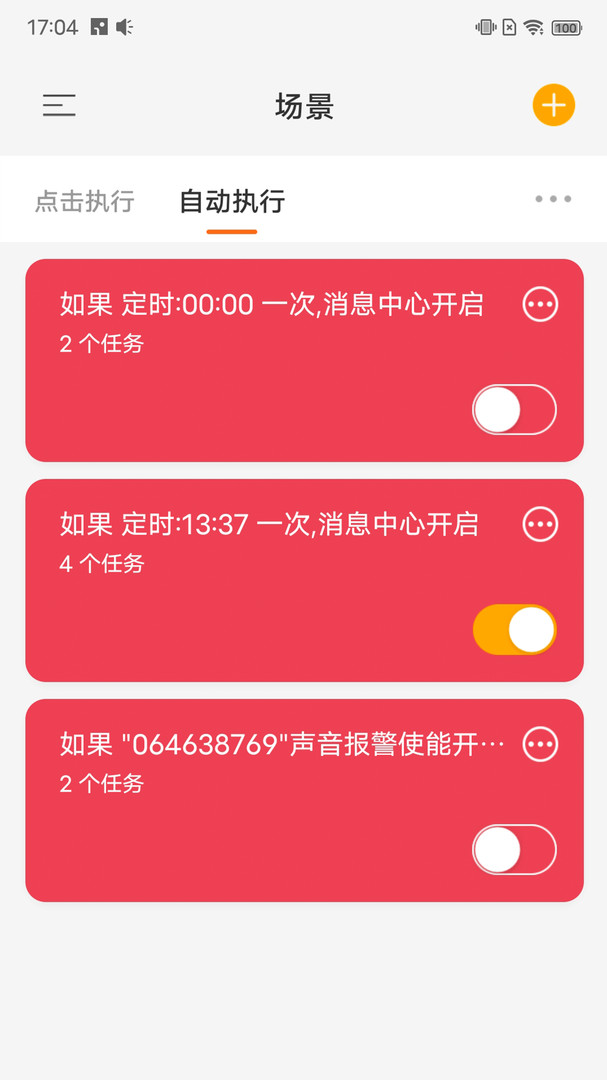The image size is (607, 1080).
Task: Switch to the 点击执行 tab
Action: tap(85, 201)
